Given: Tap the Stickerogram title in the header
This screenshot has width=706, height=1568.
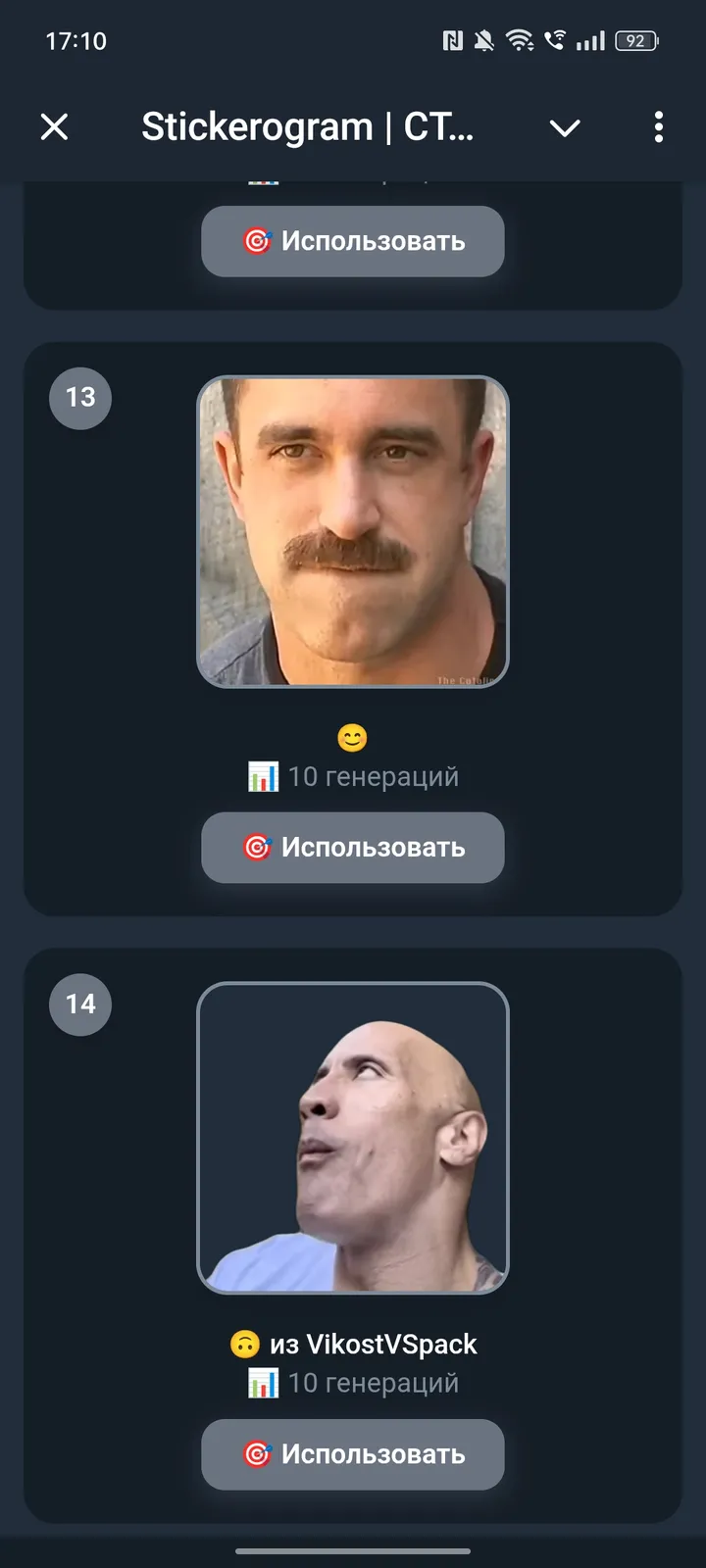Looking at the screenshot, I should 309,127.
